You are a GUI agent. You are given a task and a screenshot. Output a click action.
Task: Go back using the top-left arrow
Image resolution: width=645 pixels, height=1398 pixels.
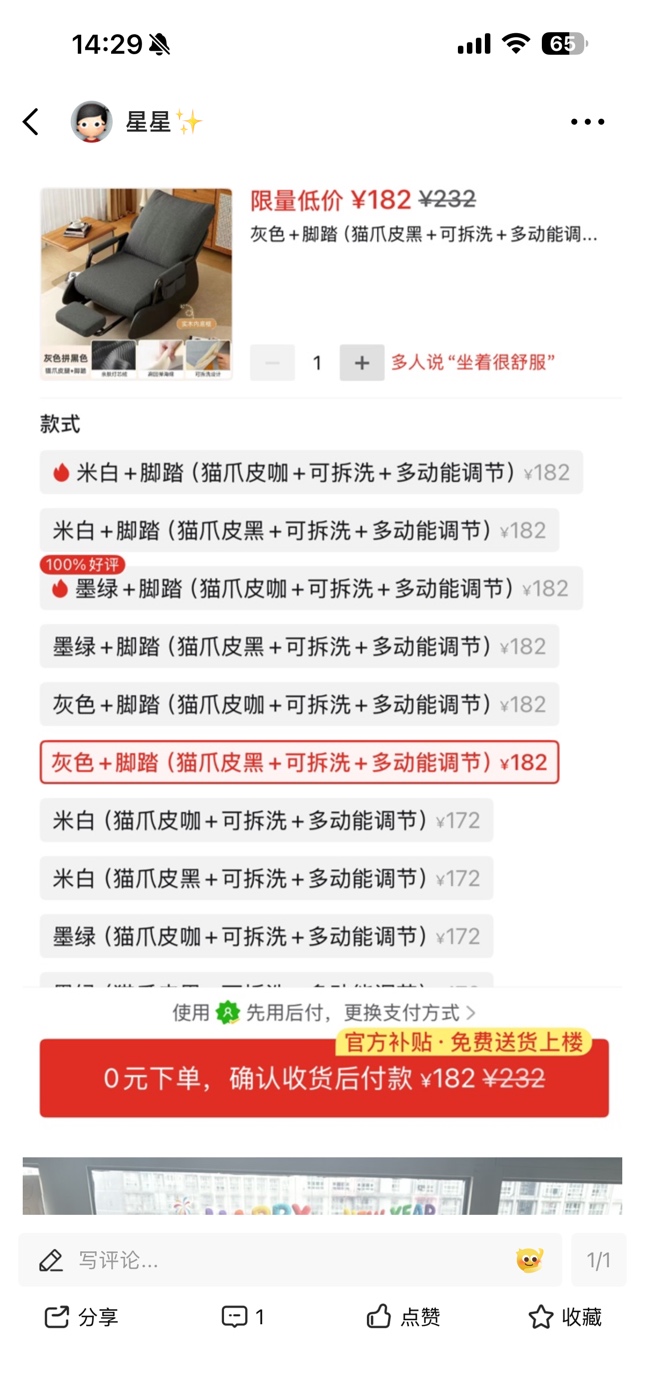tap(31, 122)
